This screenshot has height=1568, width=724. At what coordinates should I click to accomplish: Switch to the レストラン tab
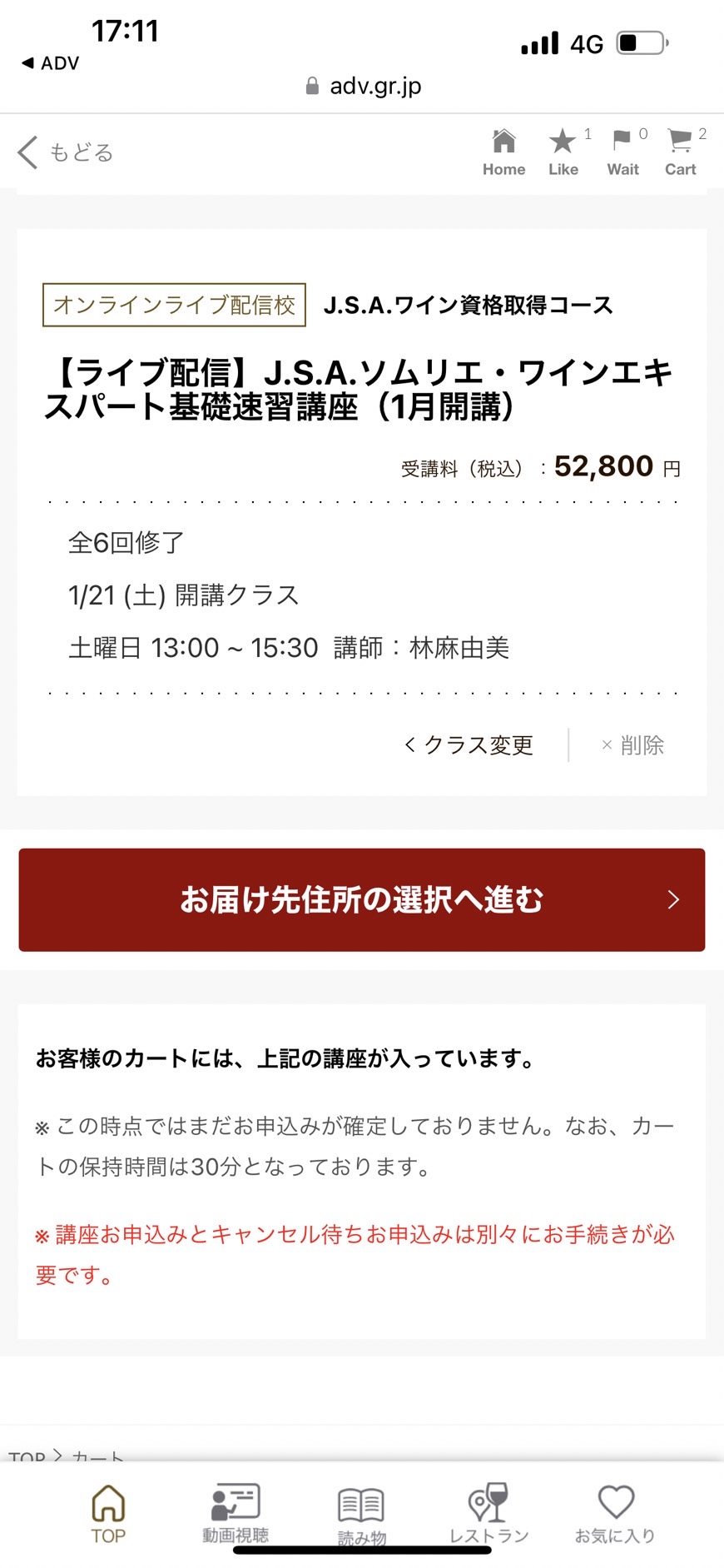tap(488, 1514)
